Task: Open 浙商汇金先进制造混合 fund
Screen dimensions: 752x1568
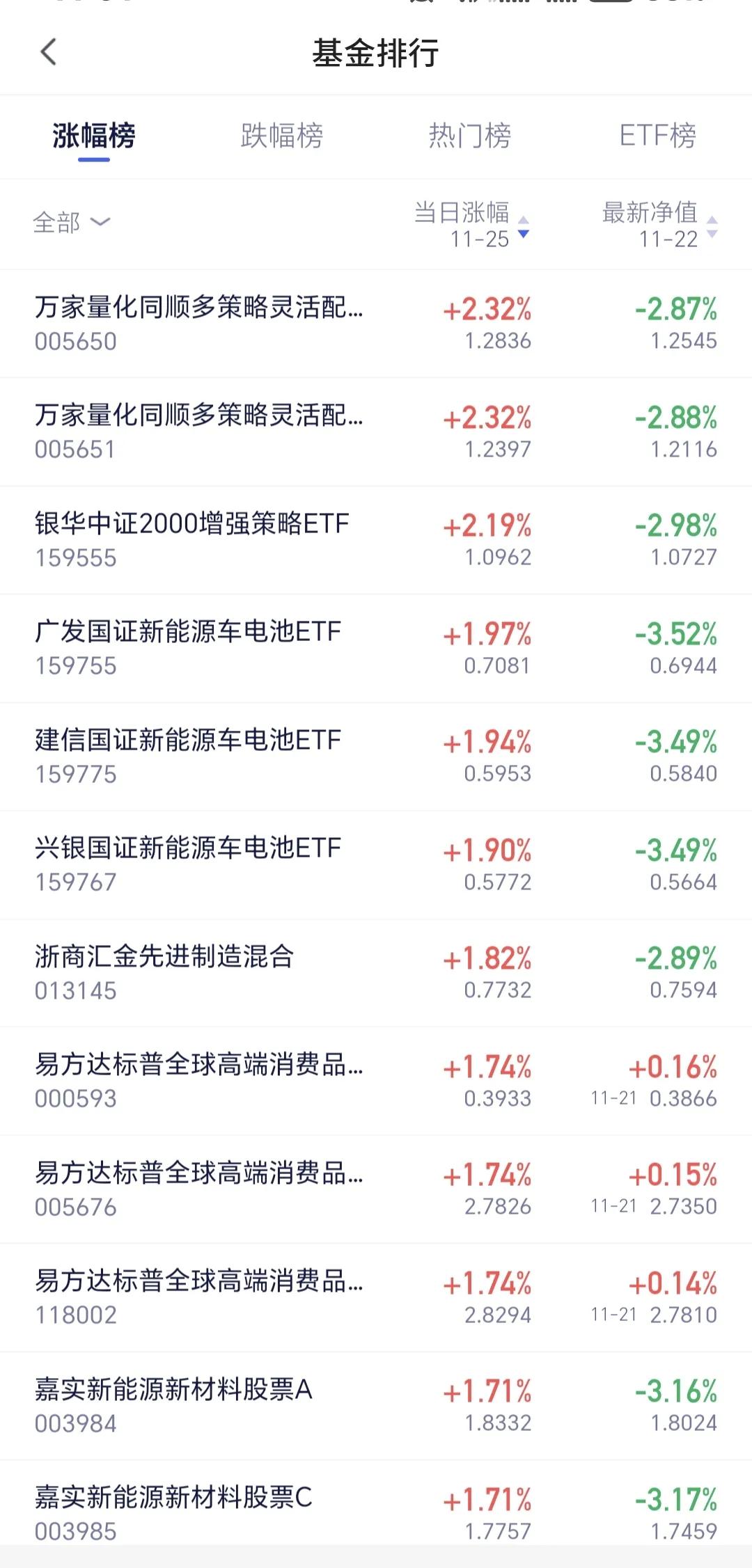Action: pyautogui.click(x=376, y=973)
